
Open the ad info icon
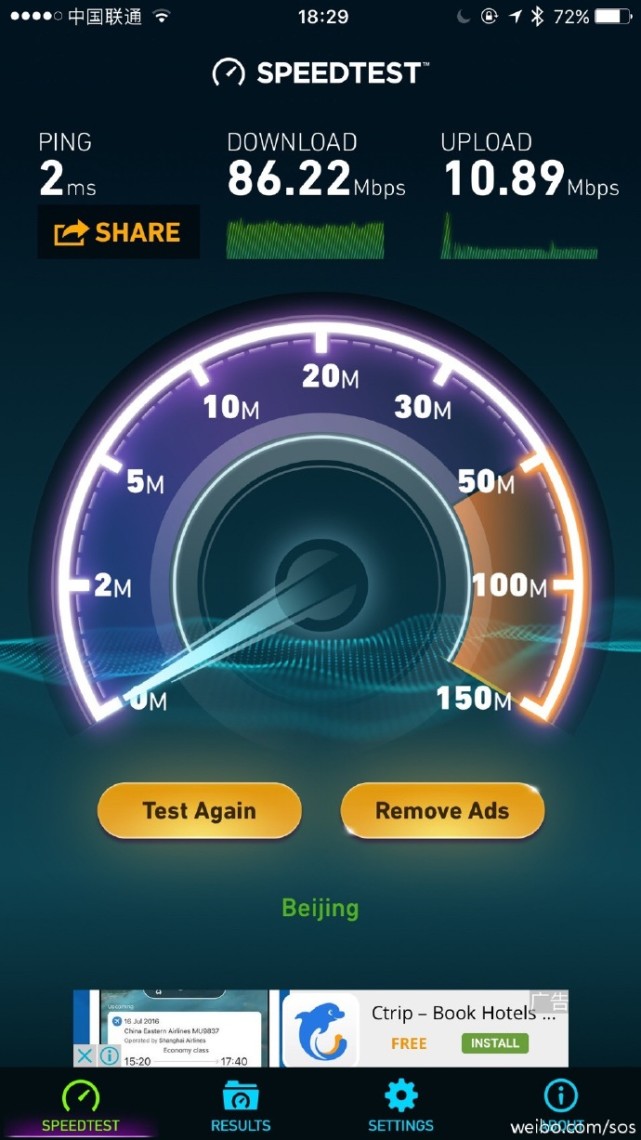(109, 1056)
